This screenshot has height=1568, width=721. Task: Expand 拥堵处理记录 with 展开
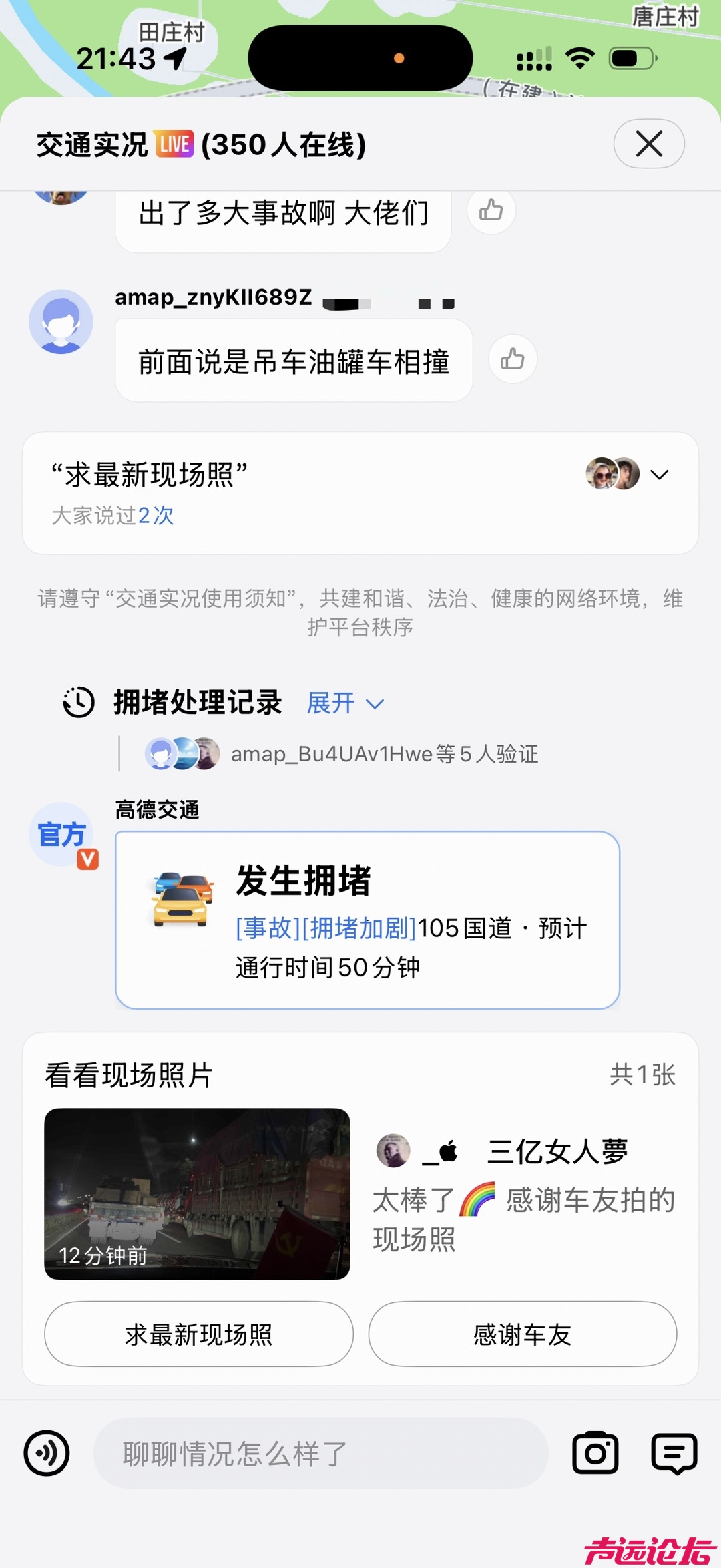[344, 703]
